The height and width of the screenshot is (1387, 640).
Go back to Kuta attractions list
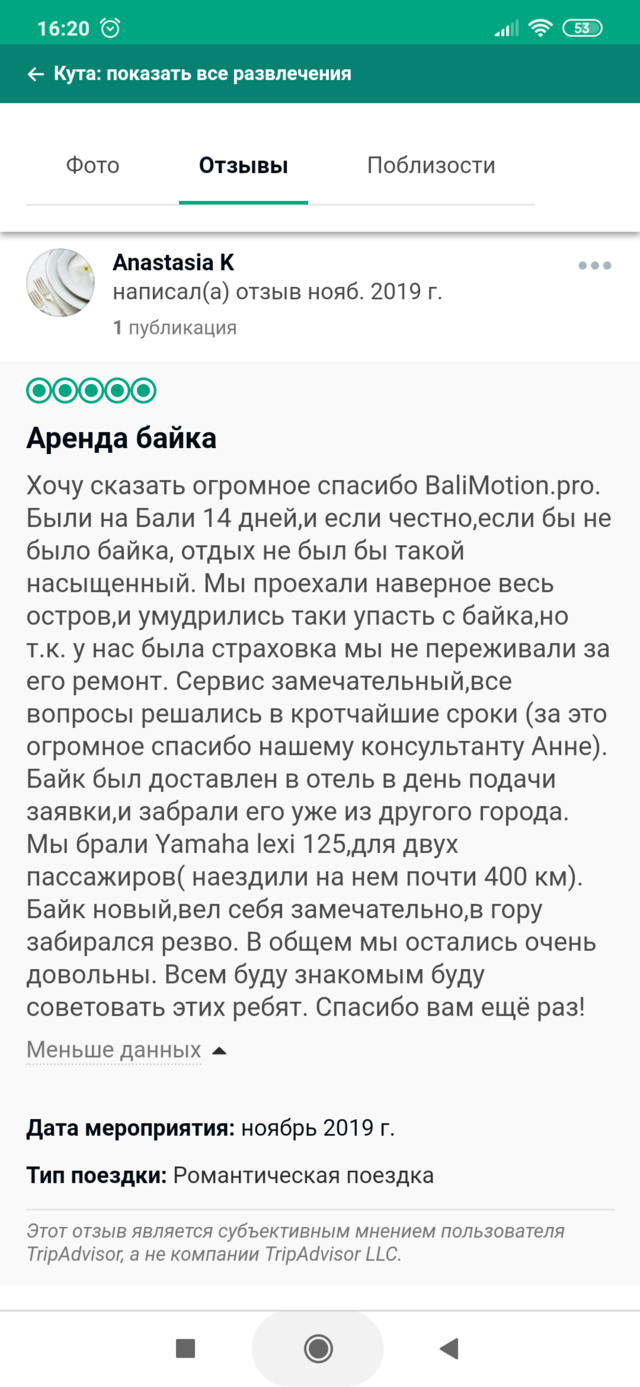click(x=36, y=74)
